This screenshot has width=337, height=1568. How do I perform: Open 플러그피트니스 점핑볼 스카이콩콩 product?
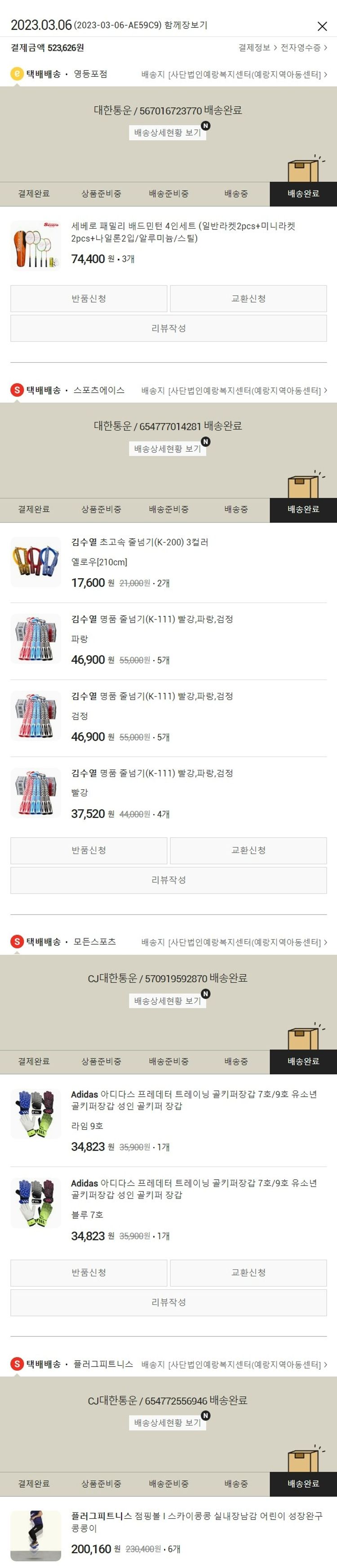click(196, 1522)
